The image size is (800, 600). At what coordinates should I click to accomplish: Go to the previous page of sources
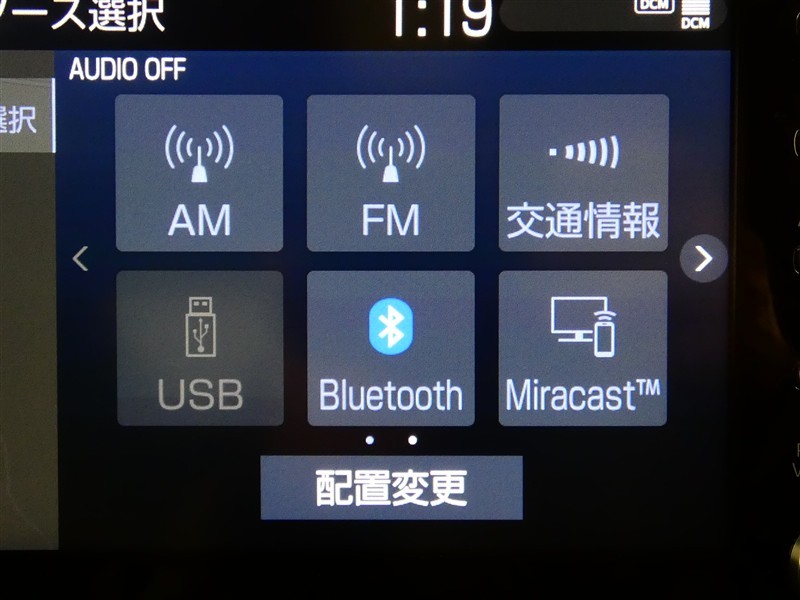(81, 259)
